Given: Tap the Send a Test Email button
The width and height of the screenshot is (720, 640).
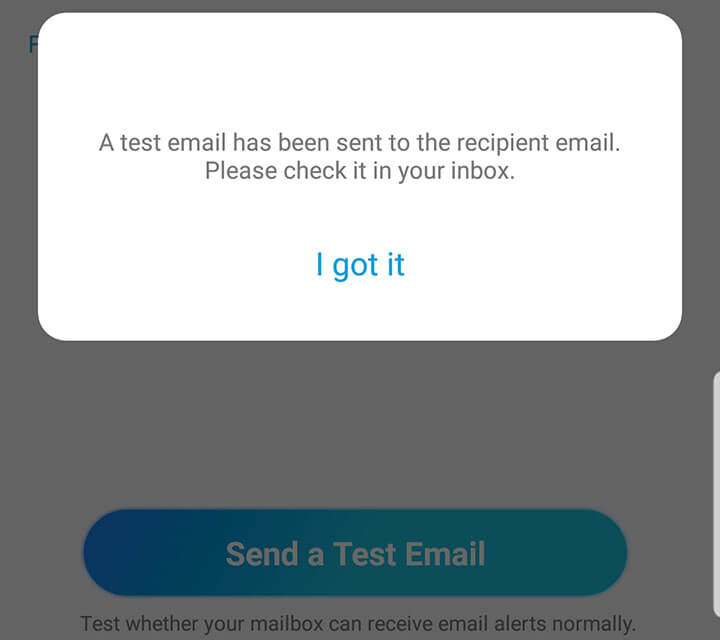Looking at the screenshot, I should click(355, 553).
